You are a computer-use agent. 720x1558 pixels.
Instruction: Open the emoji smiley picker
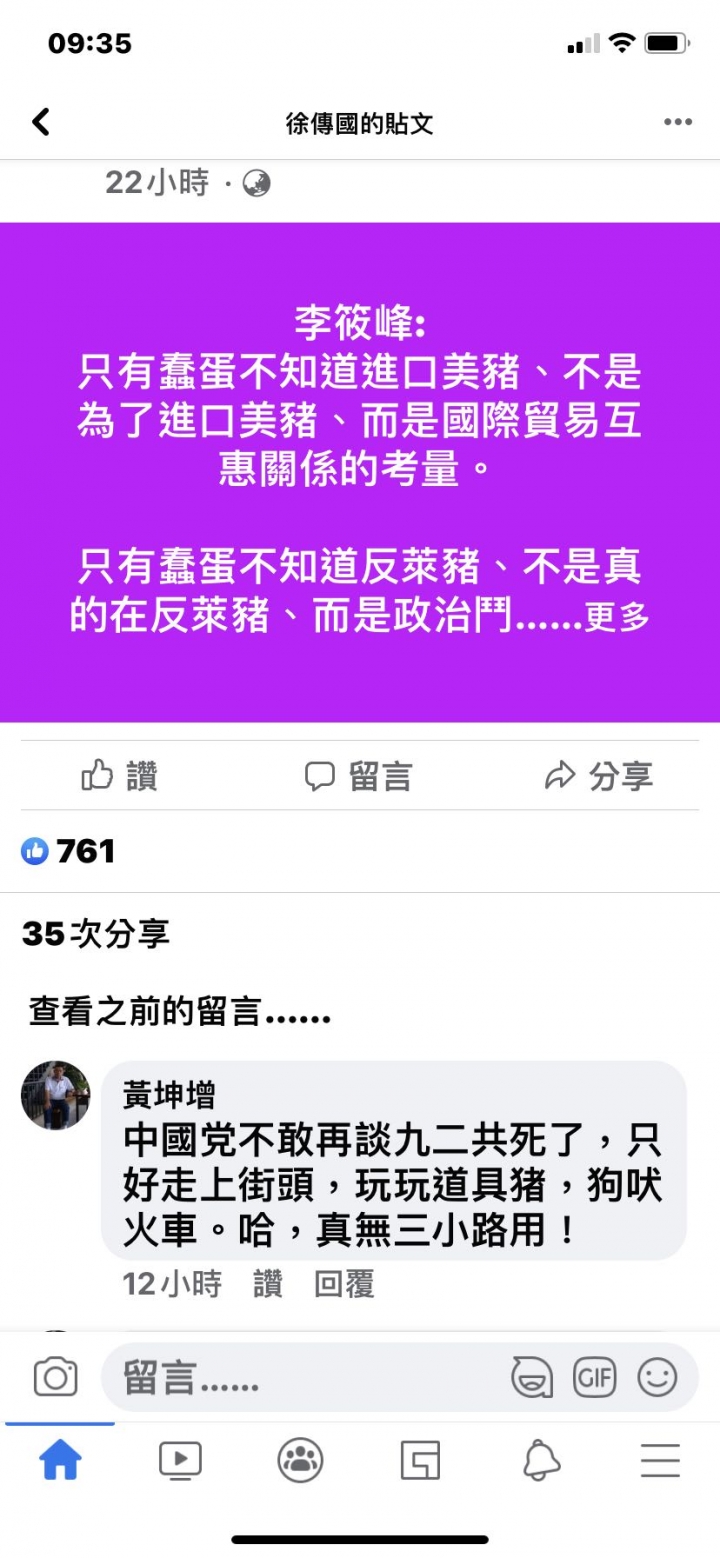tap(657, 1377)
